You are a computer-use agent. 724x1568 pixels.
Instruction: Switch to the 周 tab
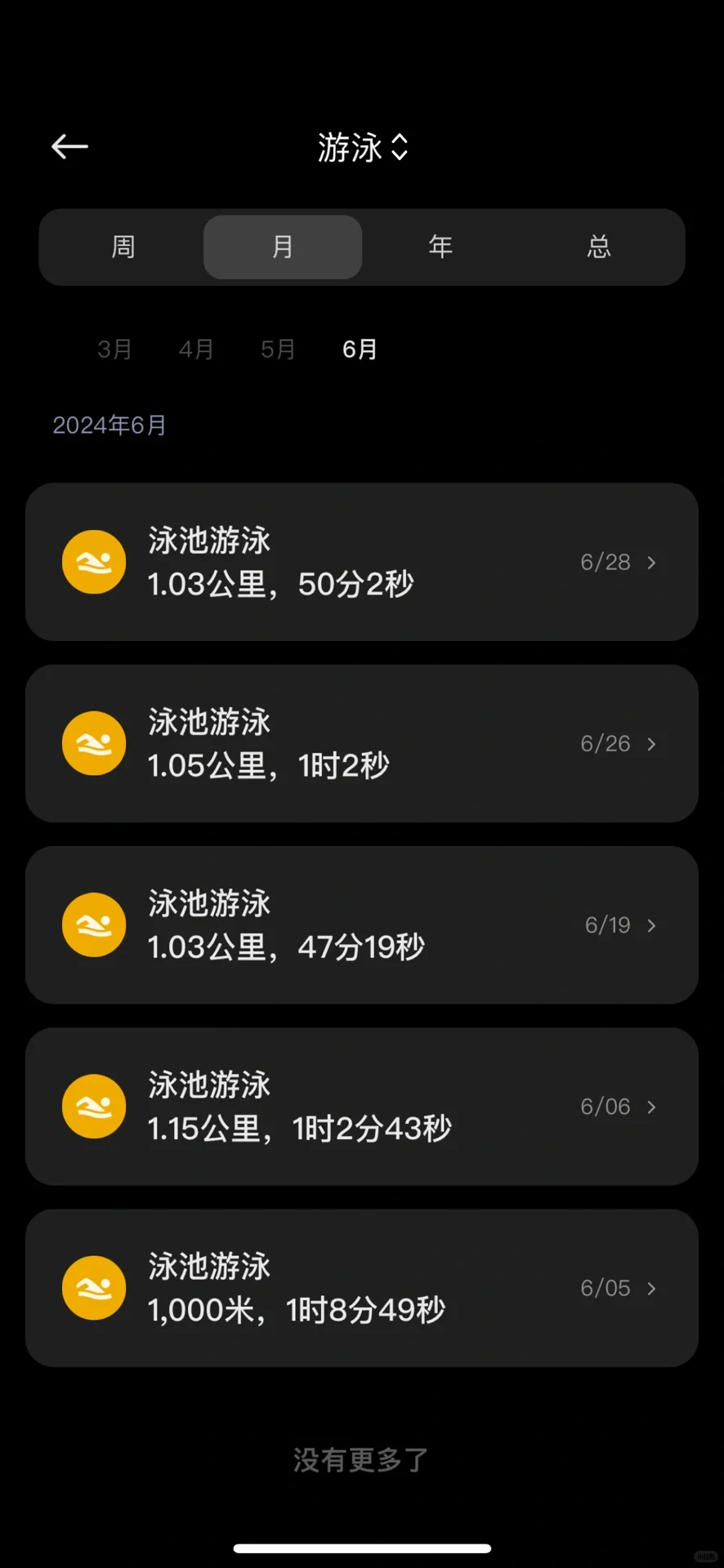tap(123, 247)
